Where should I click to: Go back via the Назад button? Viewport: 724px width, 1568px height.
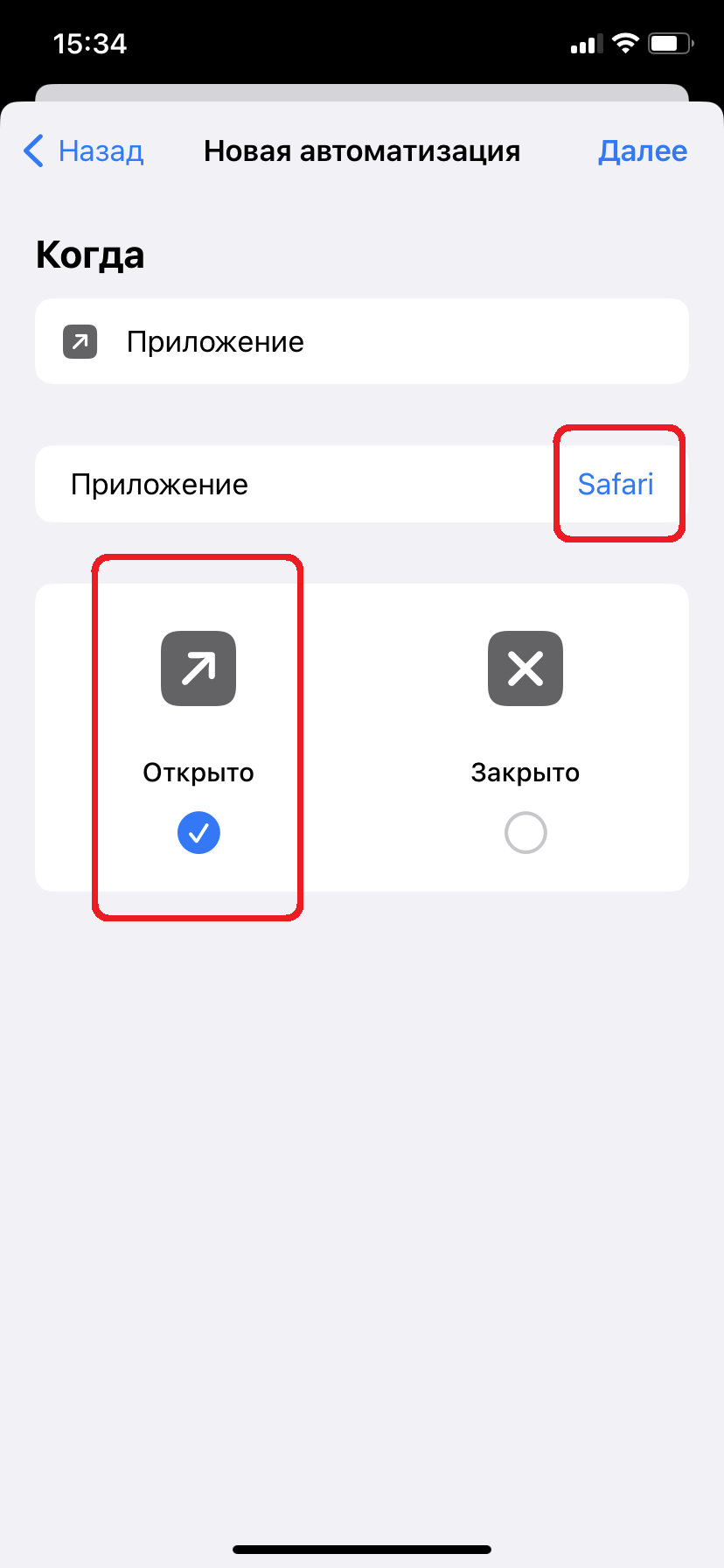click(x=83, y=151)
